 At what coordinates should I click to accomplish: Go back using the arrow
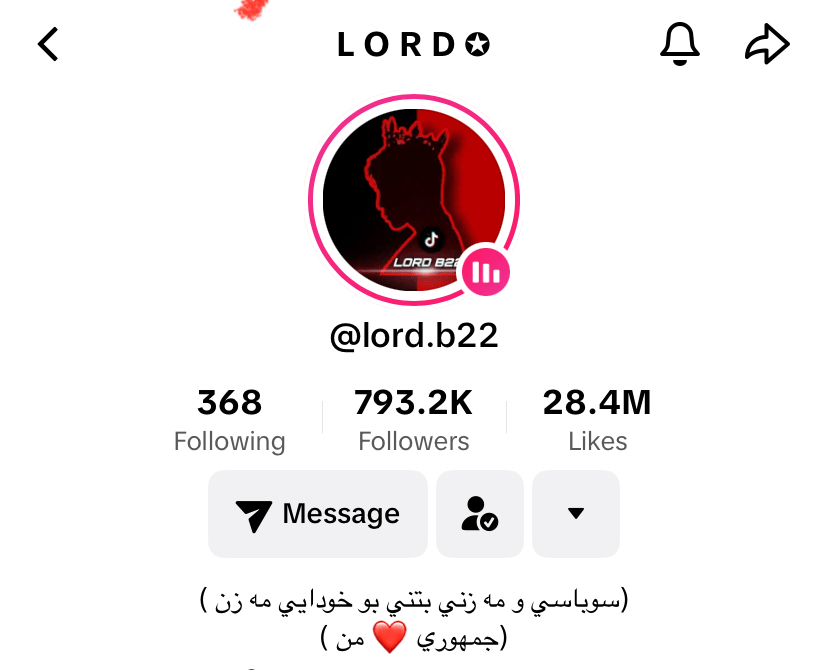click(x=48, y=44)
